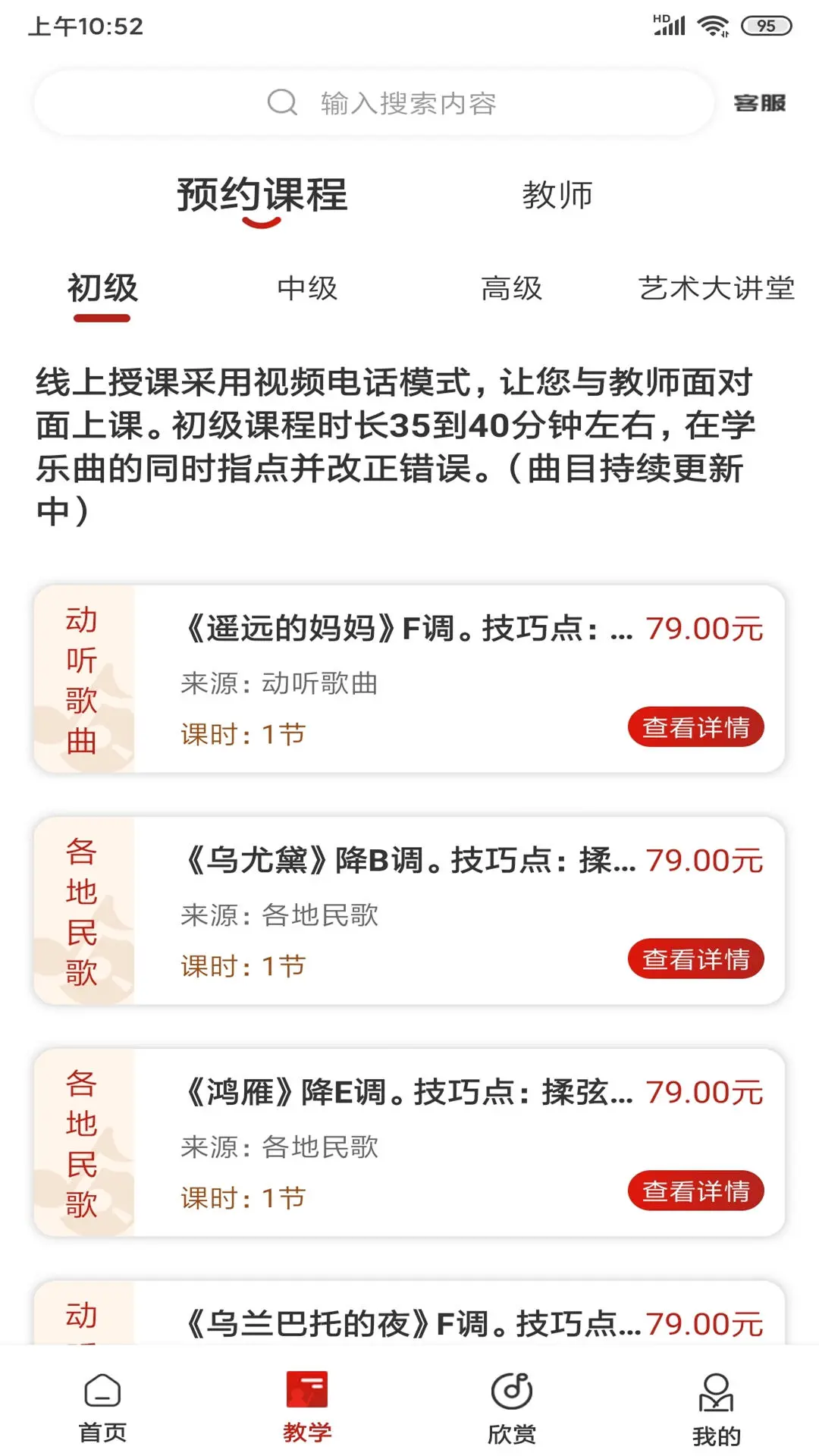Click 查看详情 on the 《乌尤黛》 card

(695, 959)
